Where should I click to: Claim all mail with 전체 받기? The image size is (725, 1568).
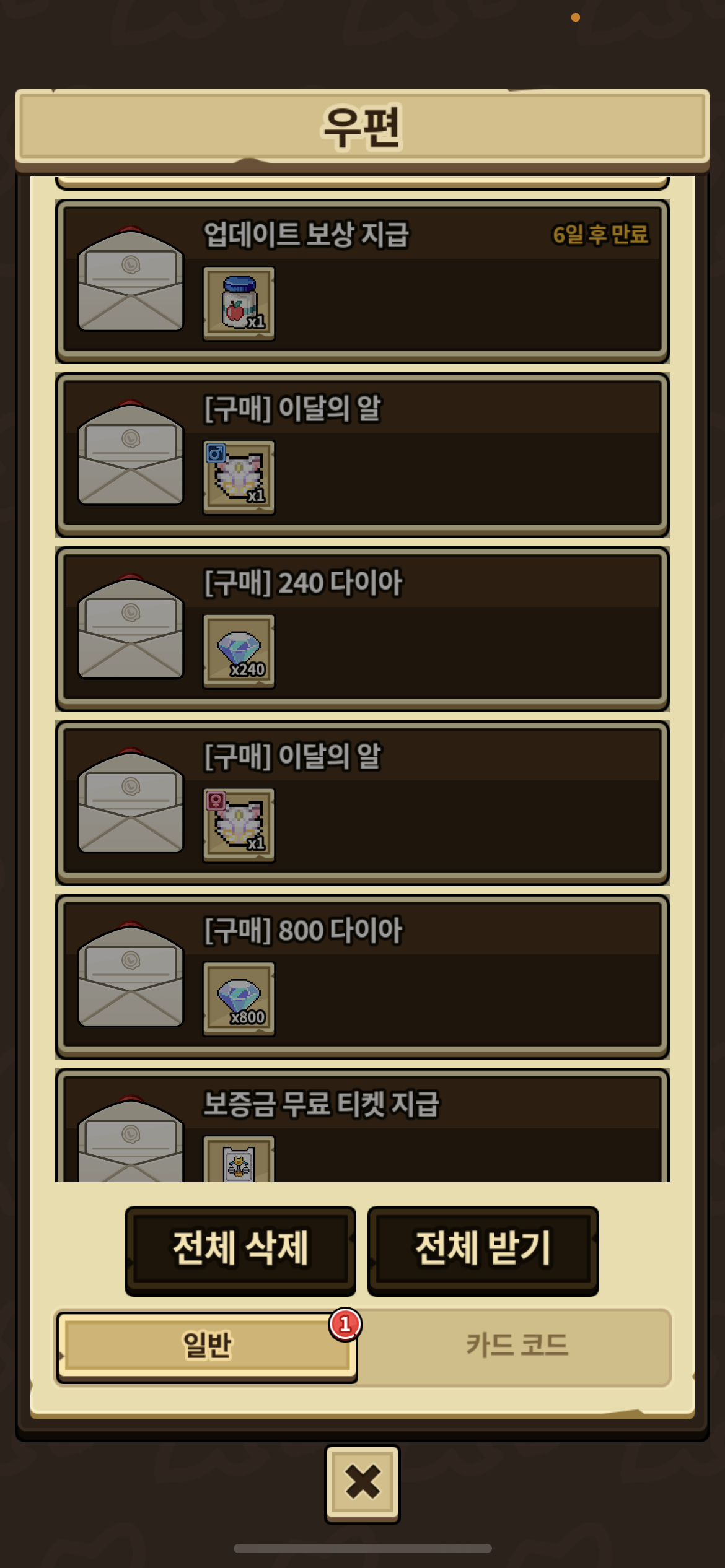coord(483,1250)
